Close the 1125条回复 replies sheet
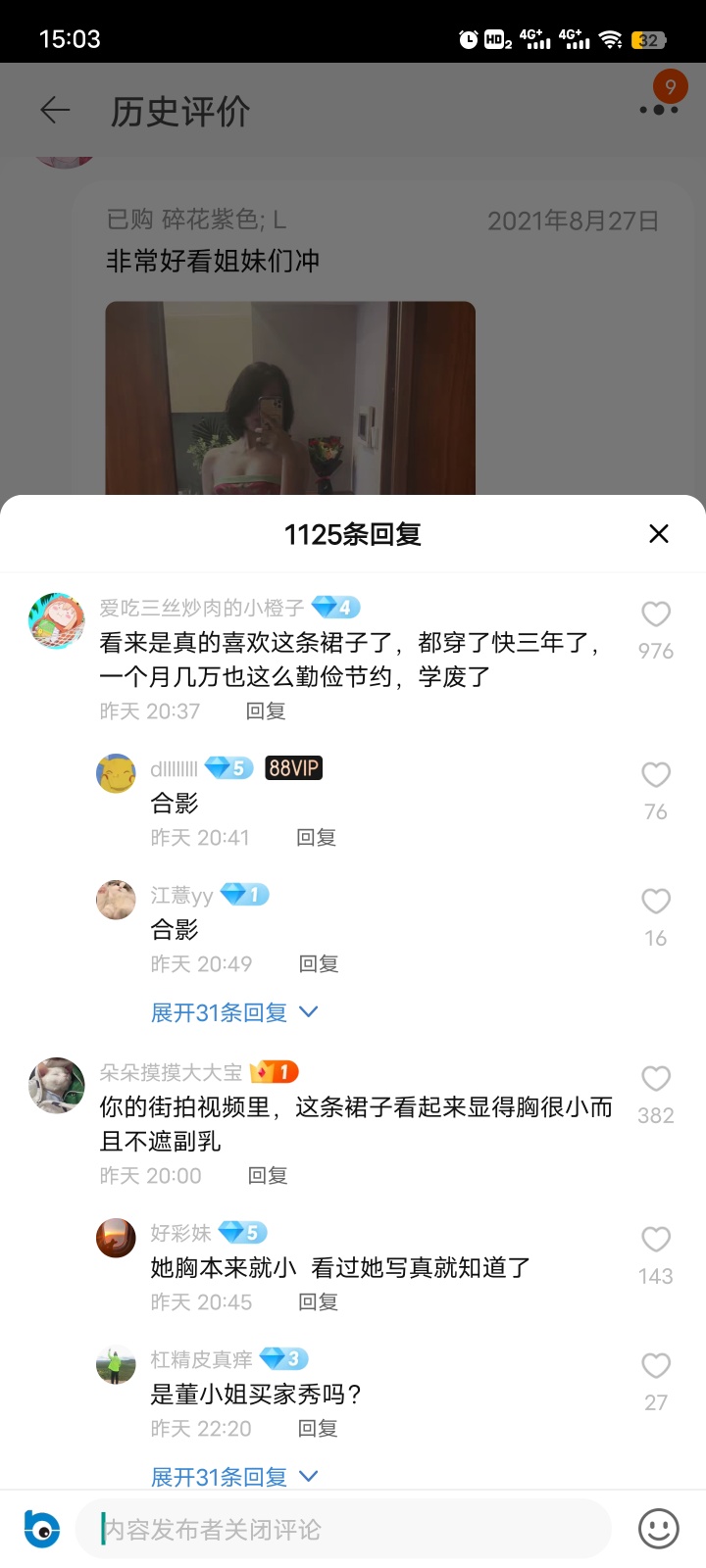 click(x=659, y=533)
